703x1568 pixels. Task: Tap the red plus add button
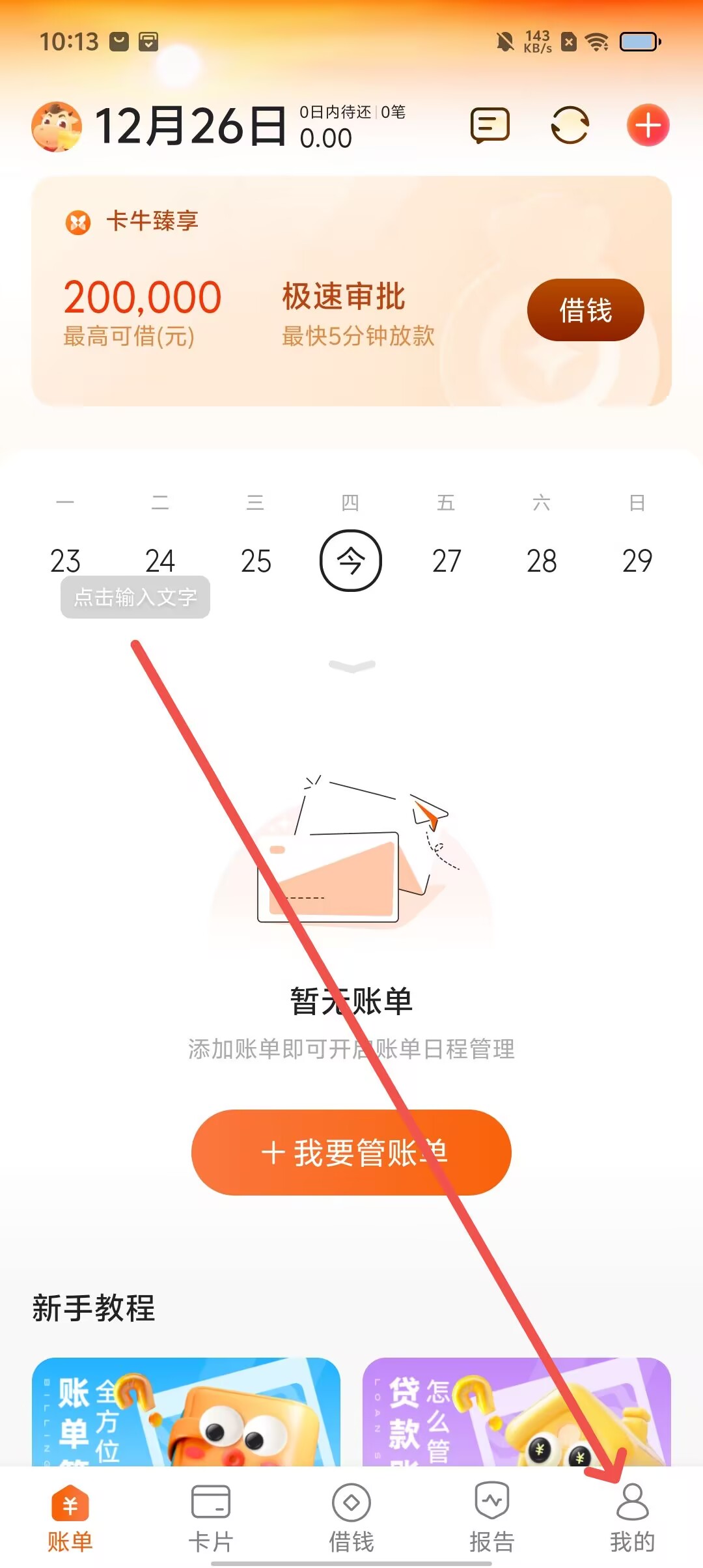(648, 125)
